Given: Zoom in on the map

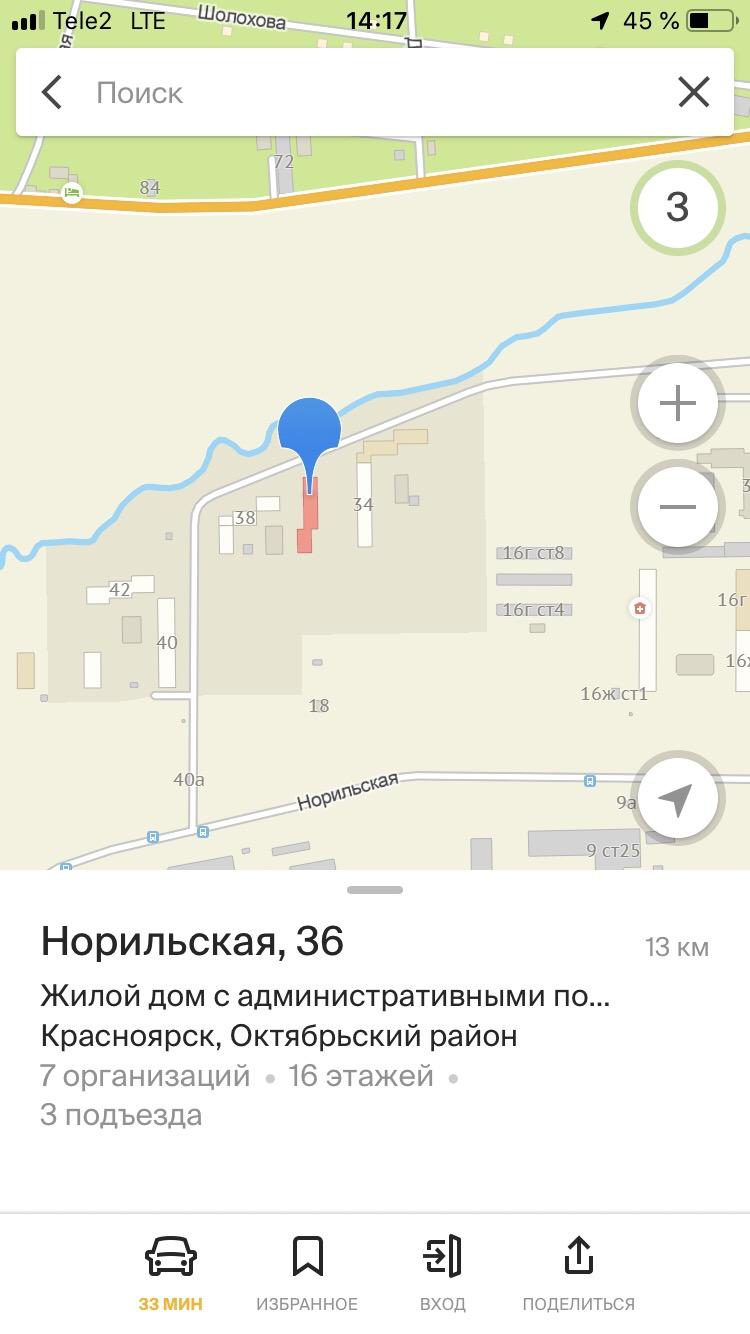Looking at the screenshot, I should [678, 404].
